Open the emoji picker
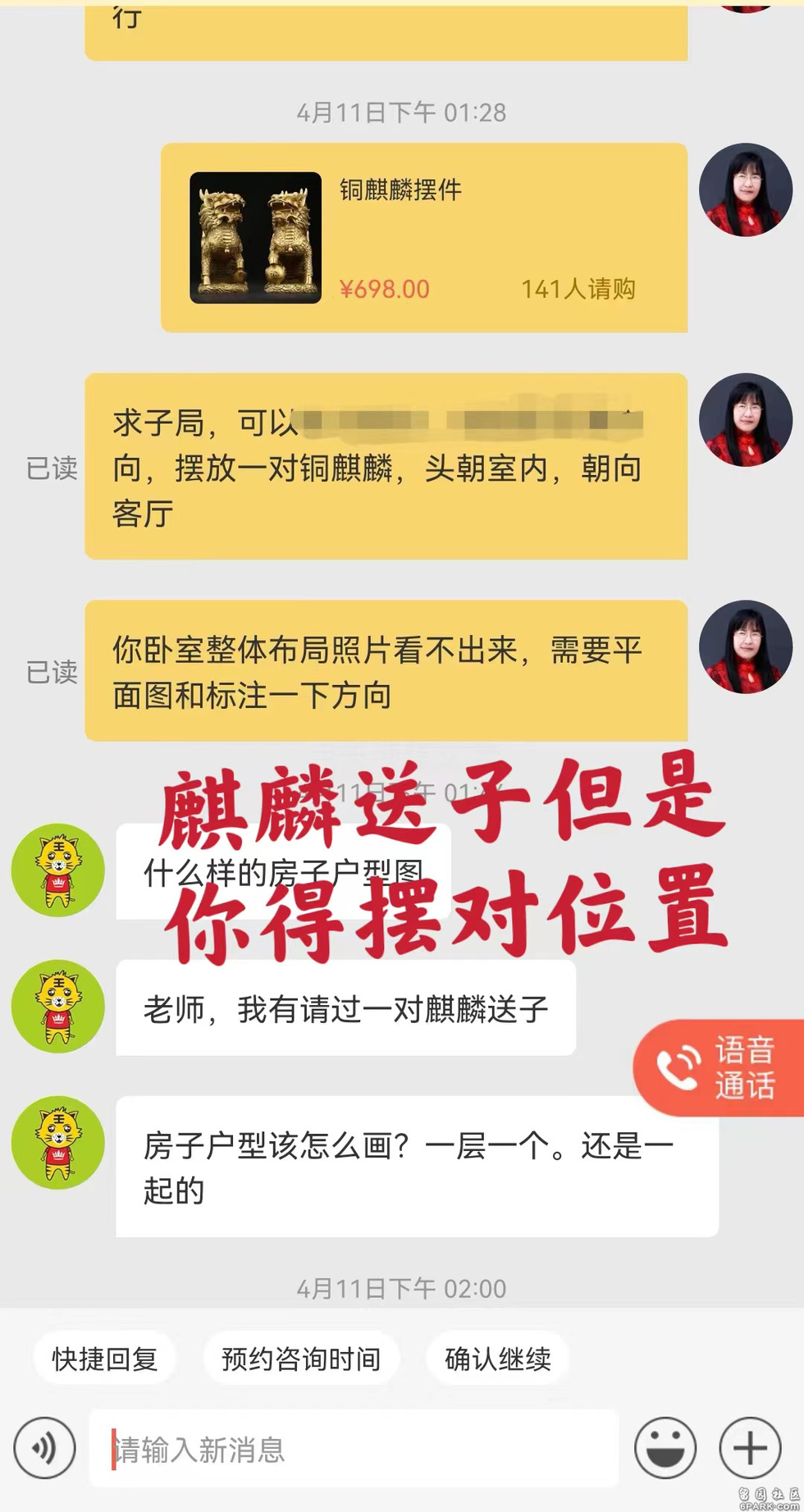This screenshot has height=1512, width=804. (665, 1449)
